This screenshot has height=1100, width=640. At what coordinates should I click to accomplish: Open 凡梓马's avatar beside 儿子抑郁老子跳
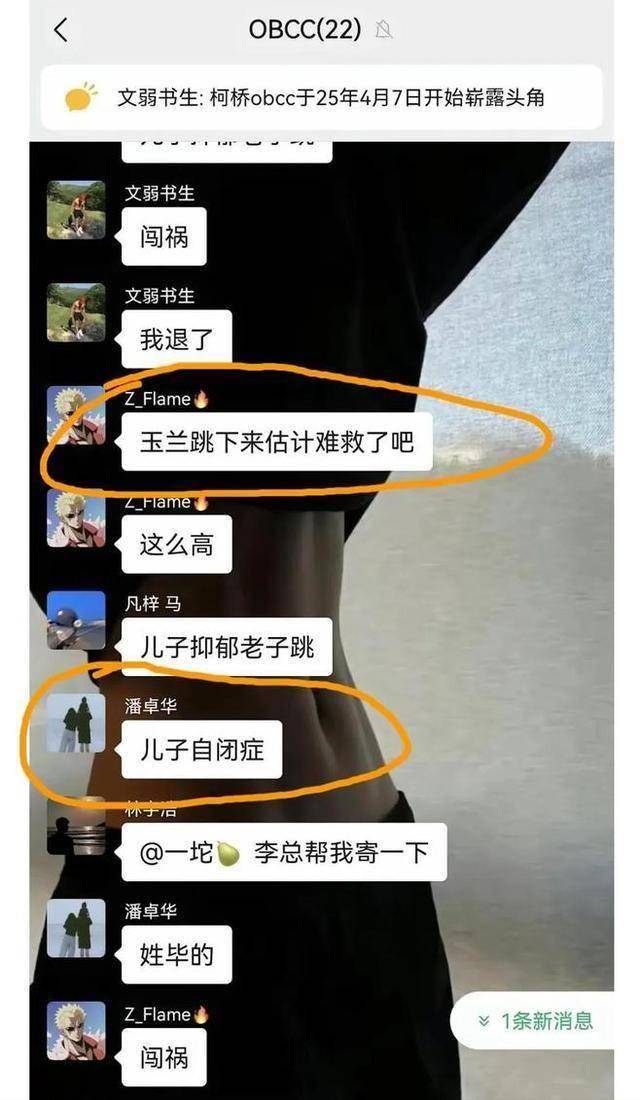76,620
